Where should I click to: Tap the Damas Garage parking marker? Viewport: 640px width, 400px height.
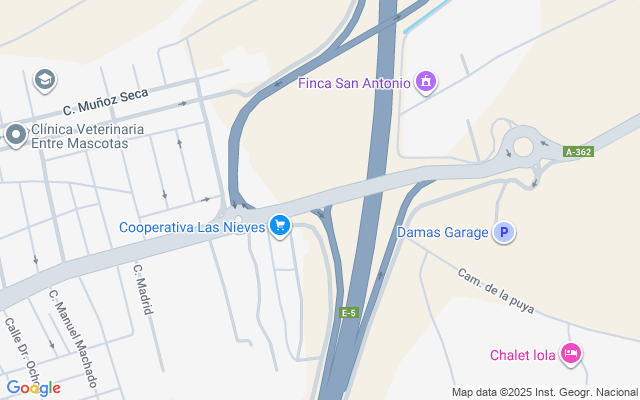(x=504, y=232)
